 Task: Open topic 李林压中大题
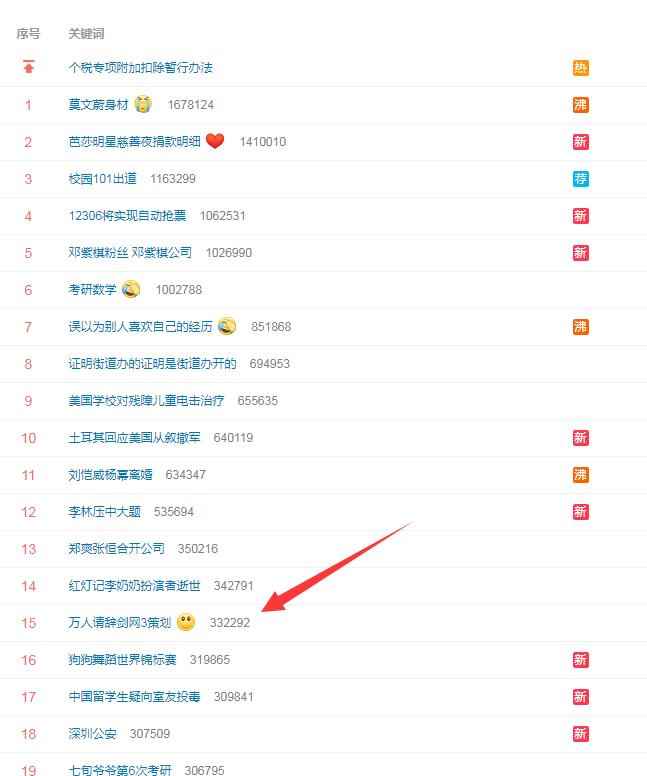pos(104,512)
